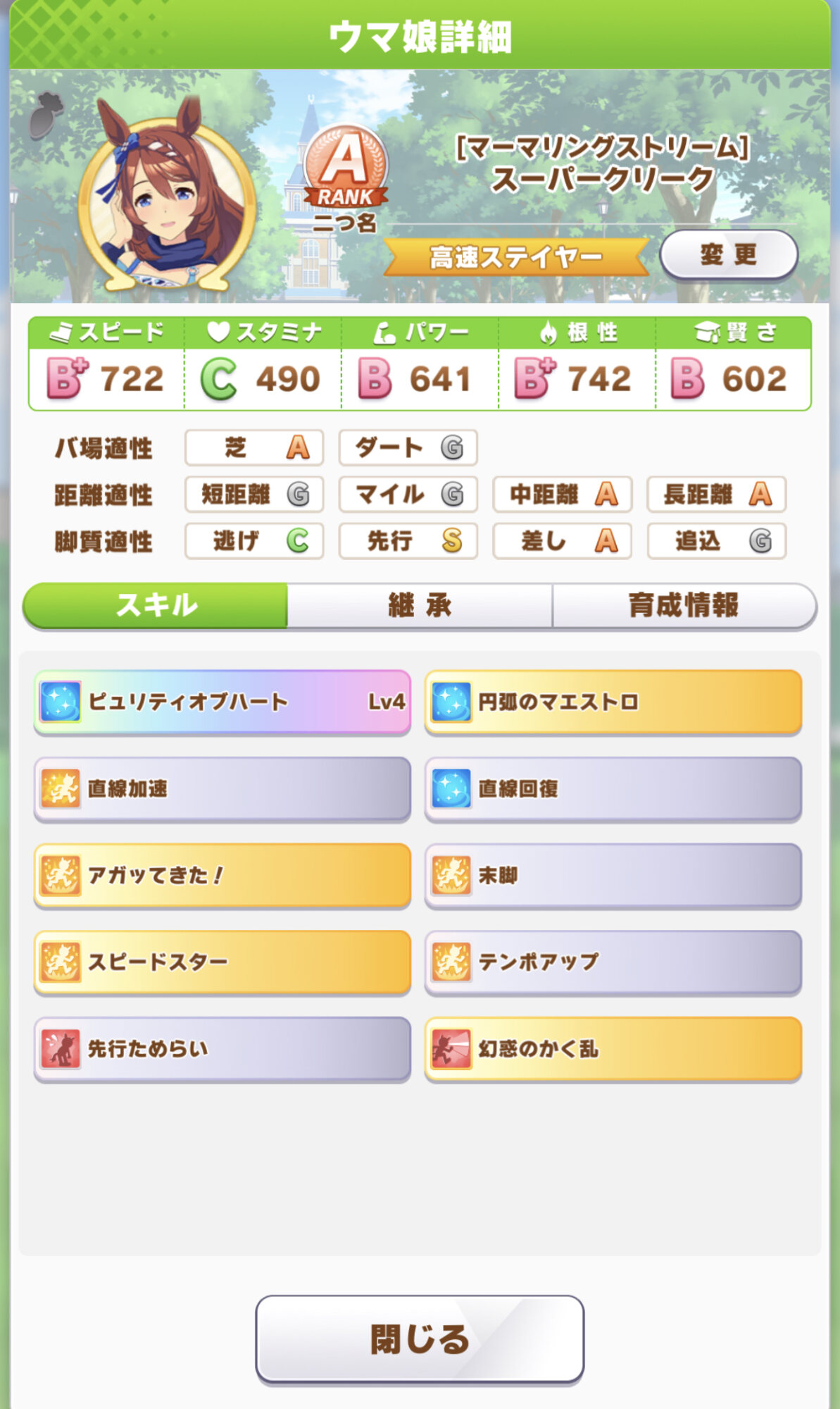Open skill ピュリティオブハート details
Screen dimensions: 840x1409
(x=222, y=702)
